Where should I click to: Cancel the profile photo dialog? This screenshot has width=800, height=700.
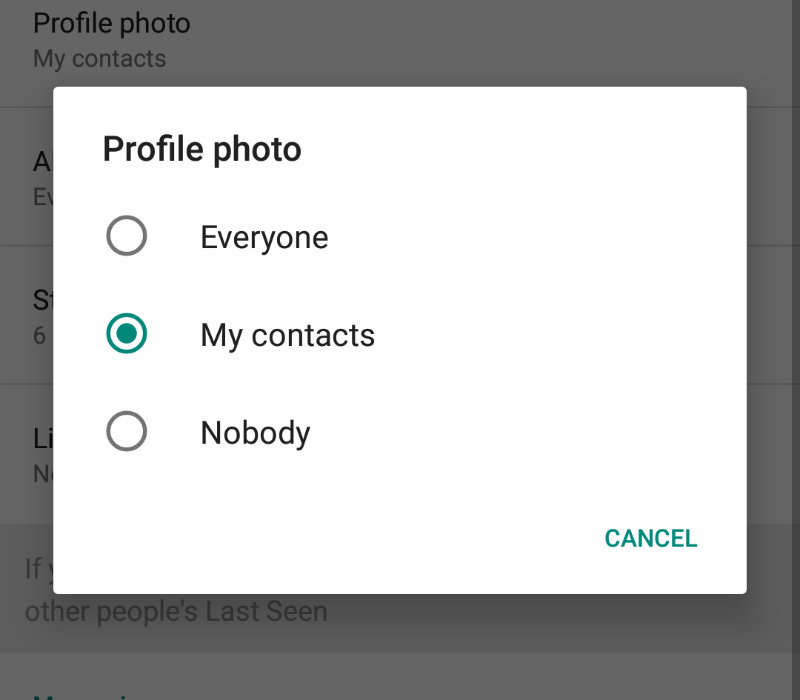tap(650, 538)
